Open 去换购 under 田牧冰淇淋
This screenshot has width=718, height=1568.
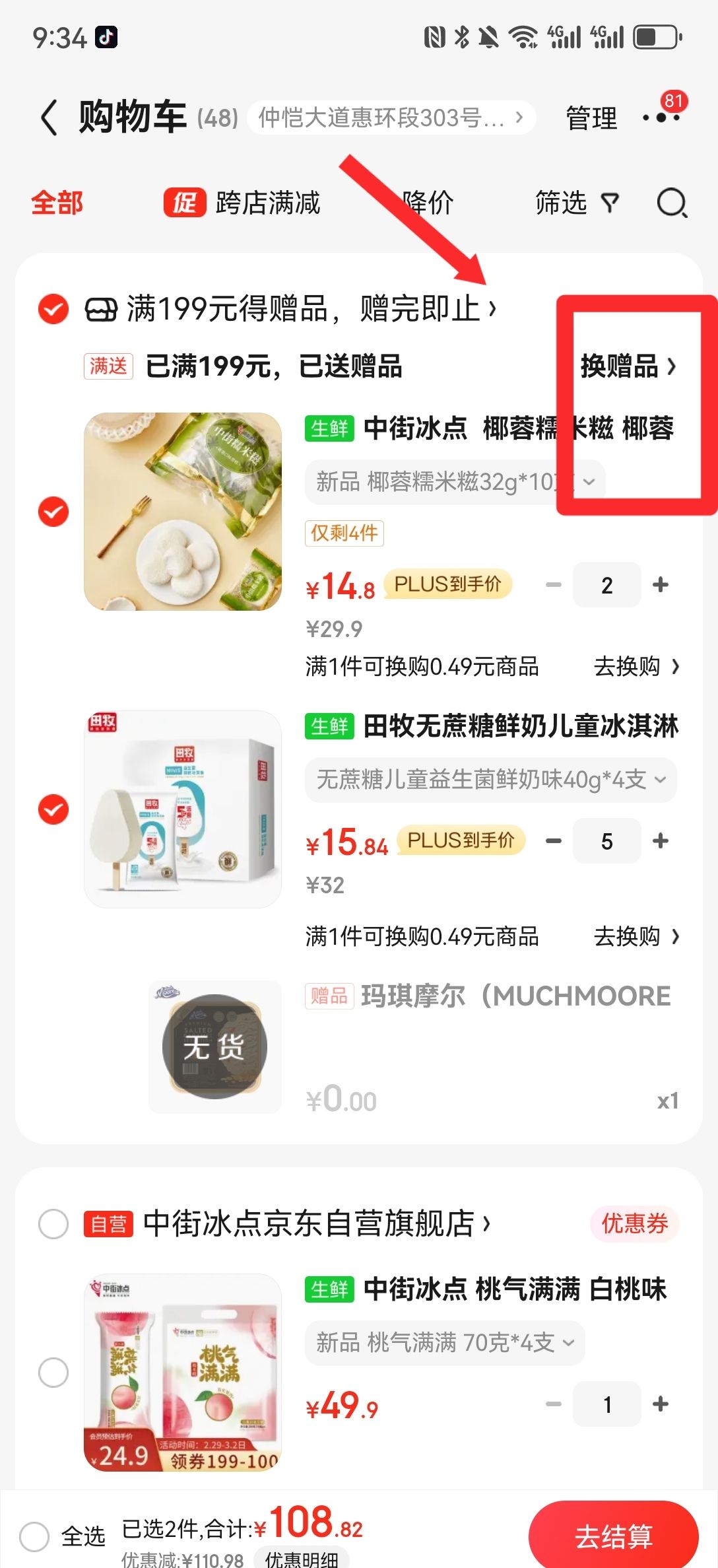pyautogui.click(x=636, y=936)
